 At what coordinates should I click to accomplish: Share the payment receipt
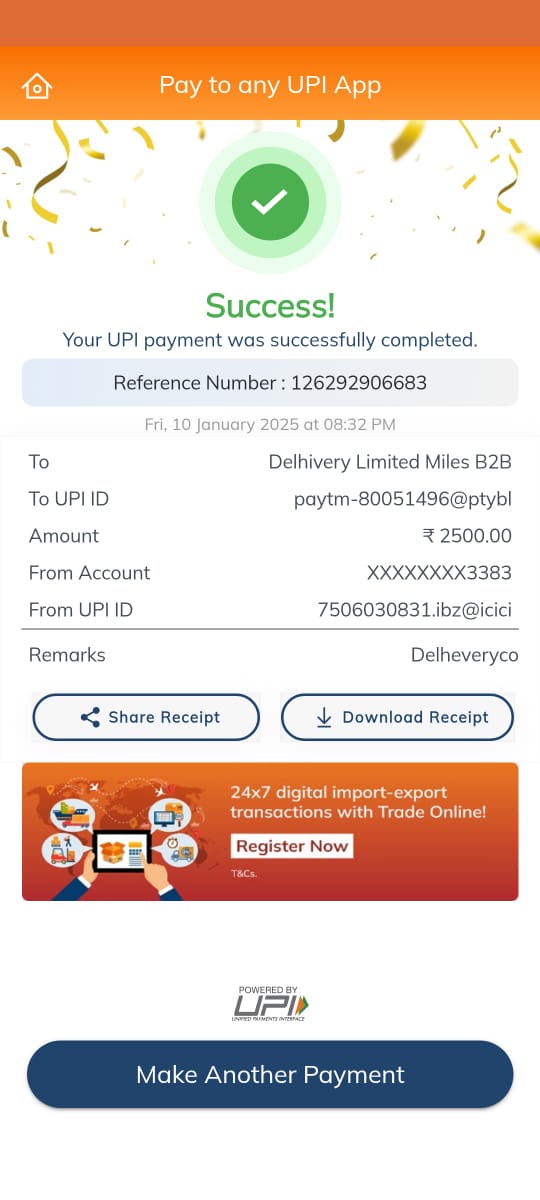click(x=146, y=717)
